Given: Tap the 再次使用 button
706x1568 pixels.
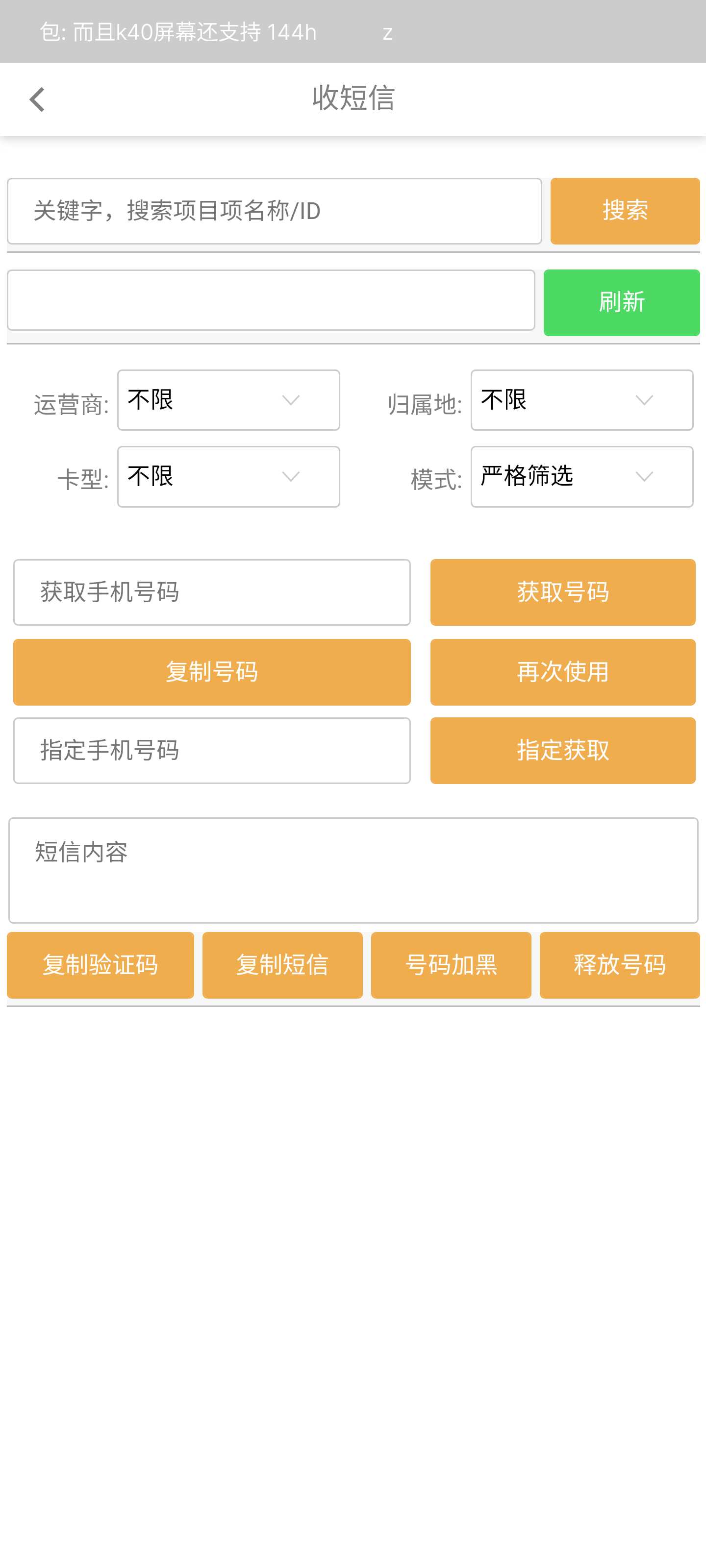Looking at the screenshot, I should [563, 672].
